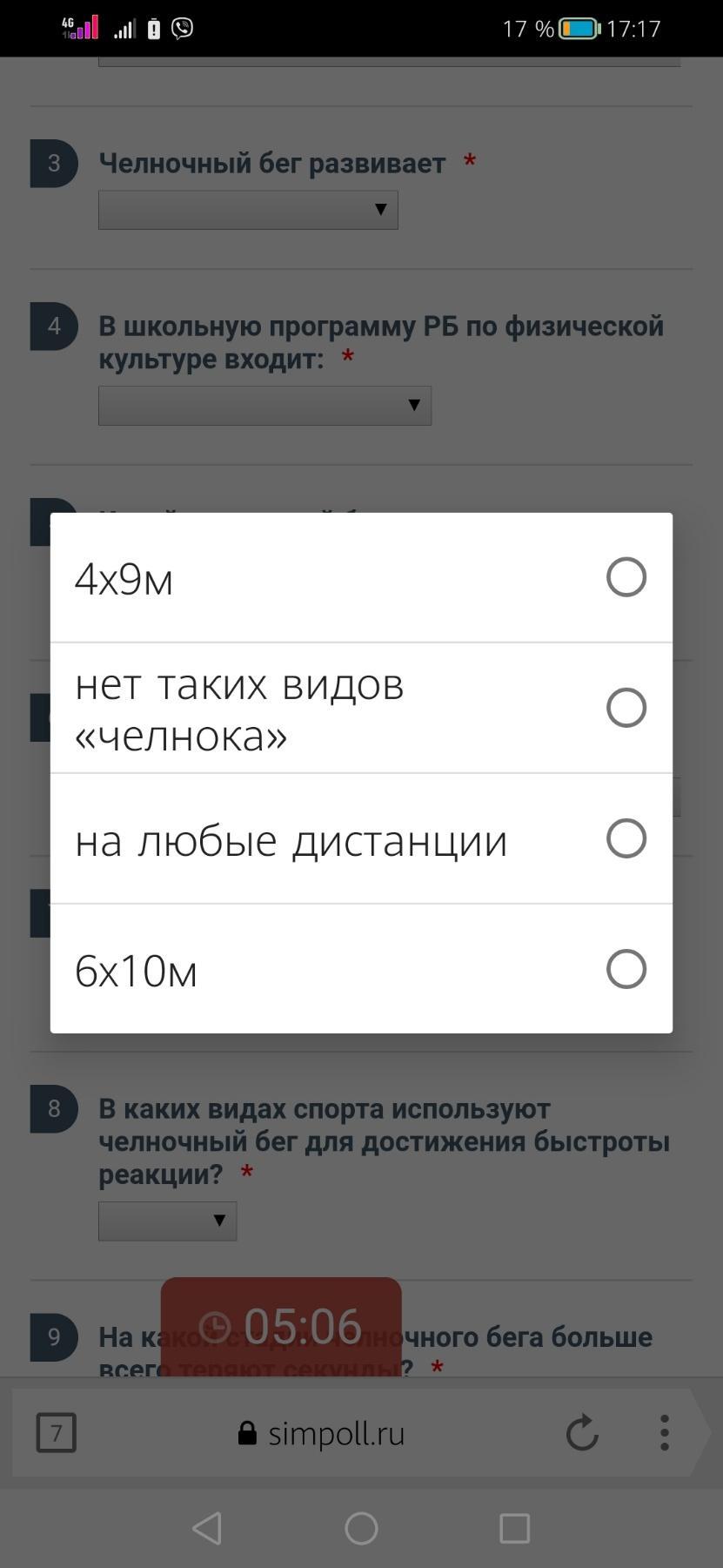Open the browser overflow menu
The height and width of the screenshot is (1568, 723).
pos(664,1432)
